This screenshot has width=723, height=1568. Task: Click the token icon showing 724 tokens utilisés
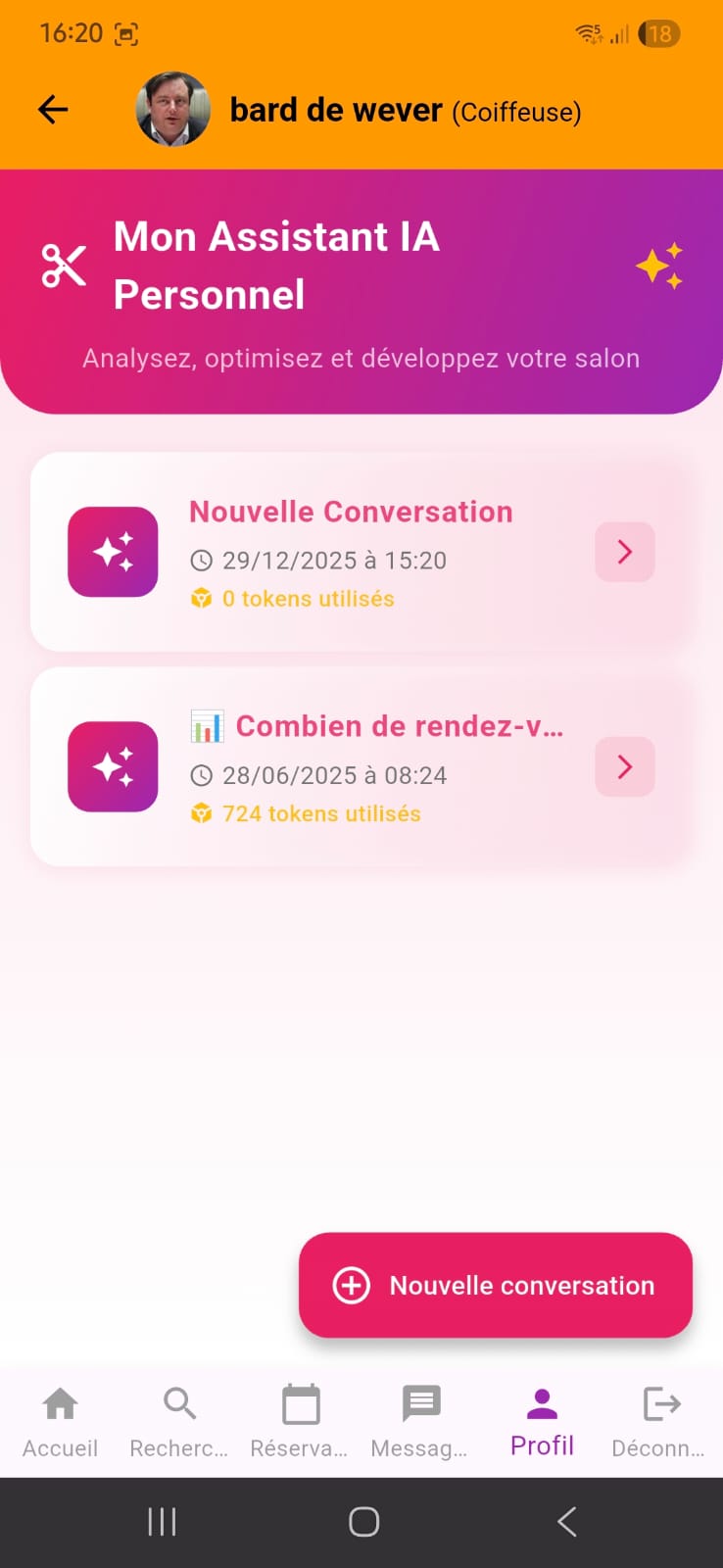pos(202,813)
